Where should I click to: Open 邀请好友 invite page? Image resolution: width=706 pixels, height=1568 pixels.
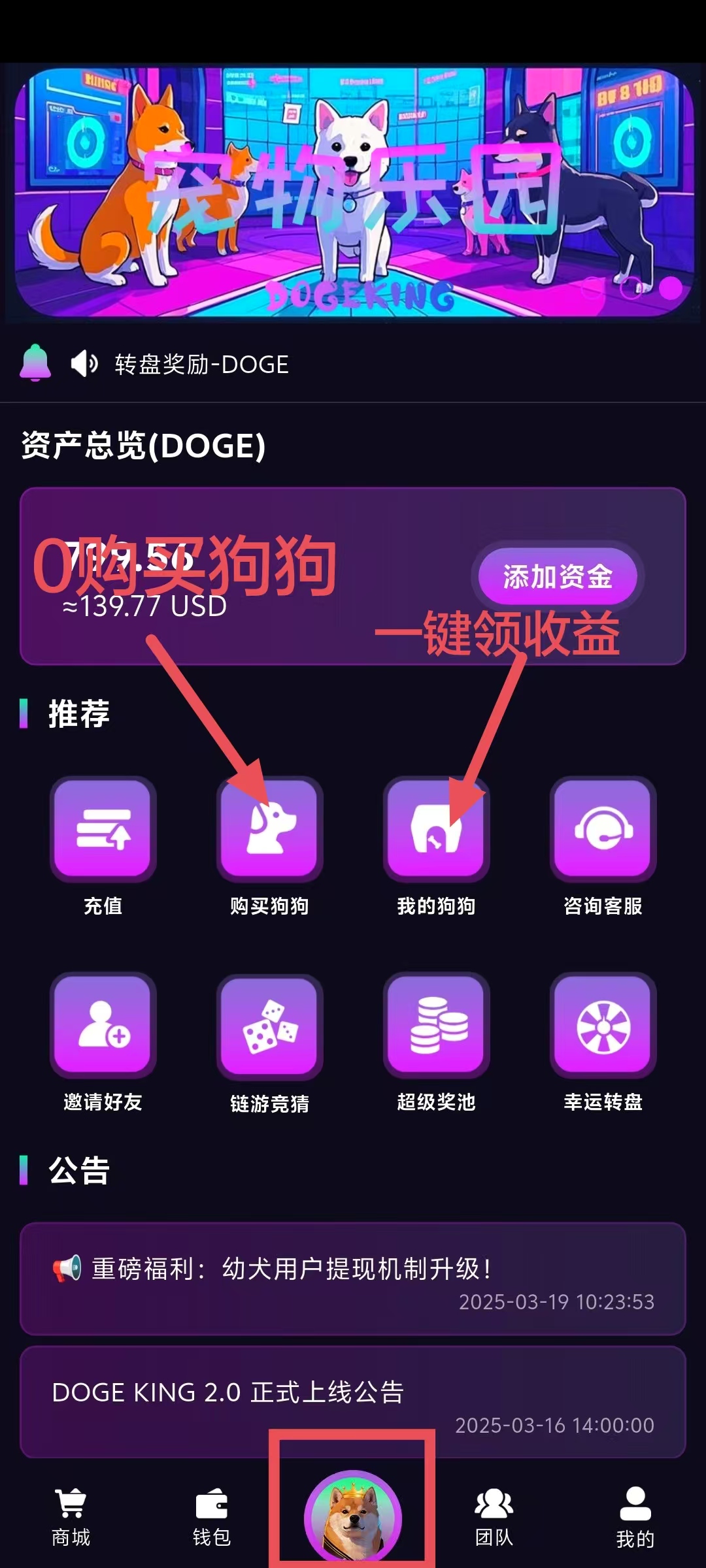103,1024
